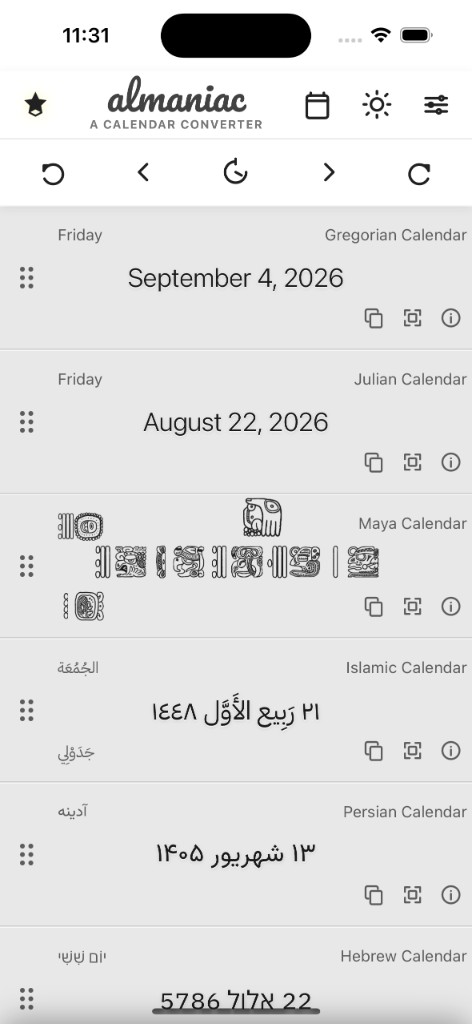Toggle the brightness theme icon

coord(377,105)
